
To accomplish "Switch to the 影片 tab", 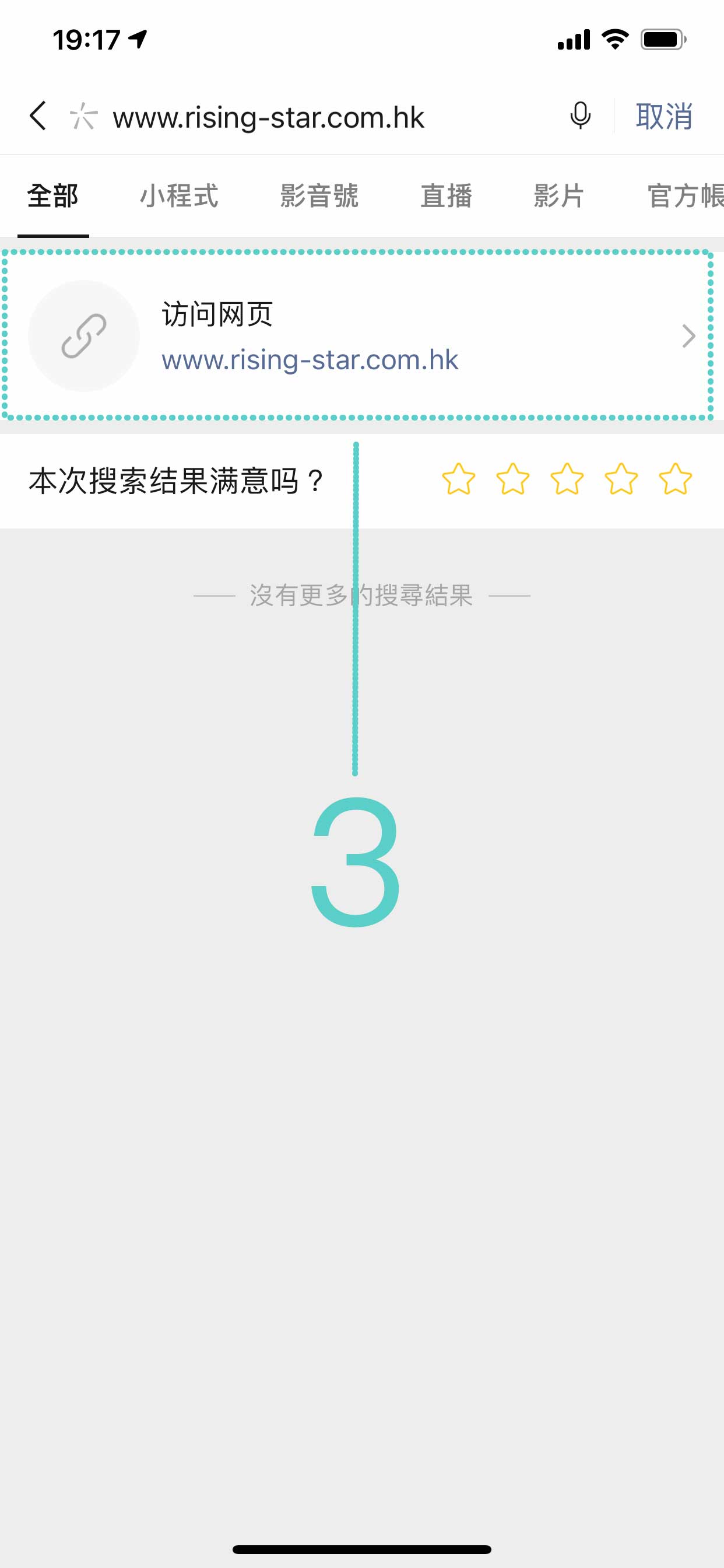I will (x=558, y=196).
